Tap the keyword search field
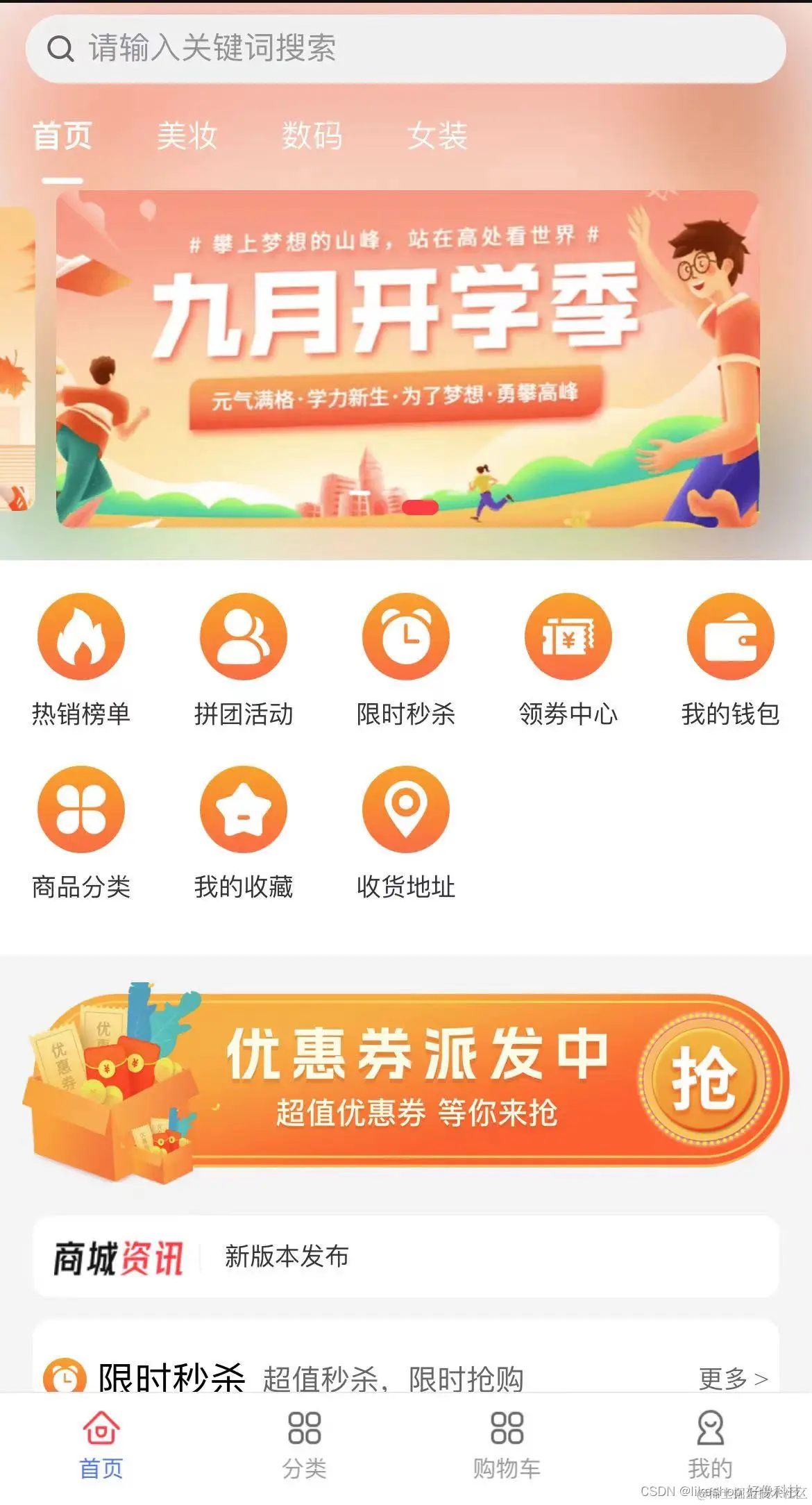Image resolution: width=812 pixels, height=1505 pixels. coord(406,49)
